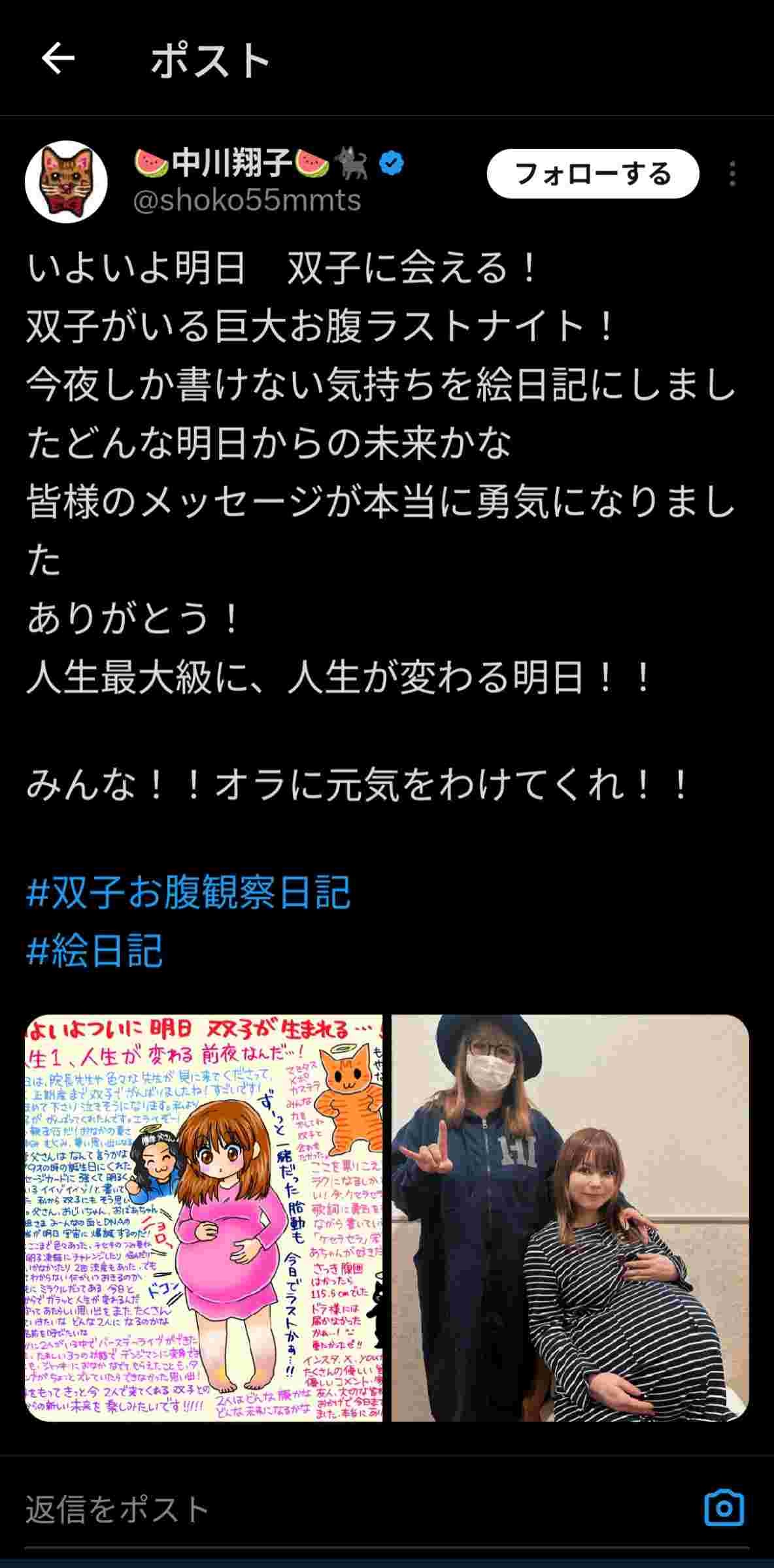Image resolution: width=774 pixels, height=1568 pixels.
Task: Open 中川翔子's profile avatar
Action: point(66,182)
